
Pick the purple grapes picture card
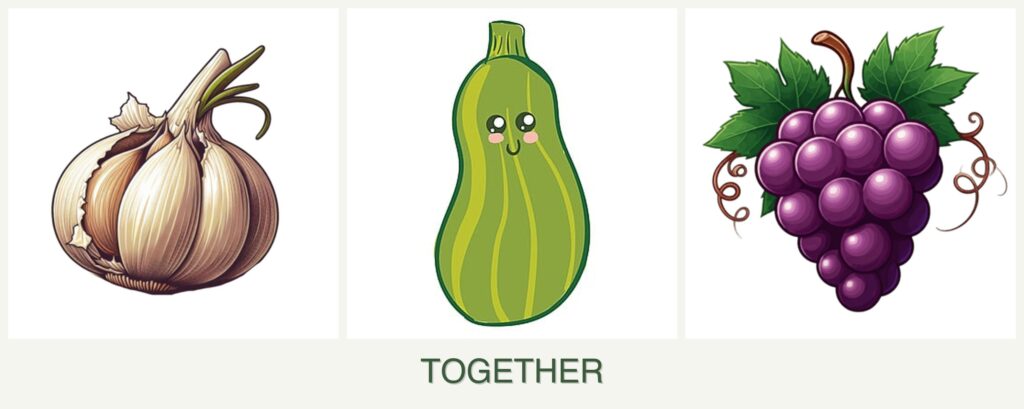point(850,174)
